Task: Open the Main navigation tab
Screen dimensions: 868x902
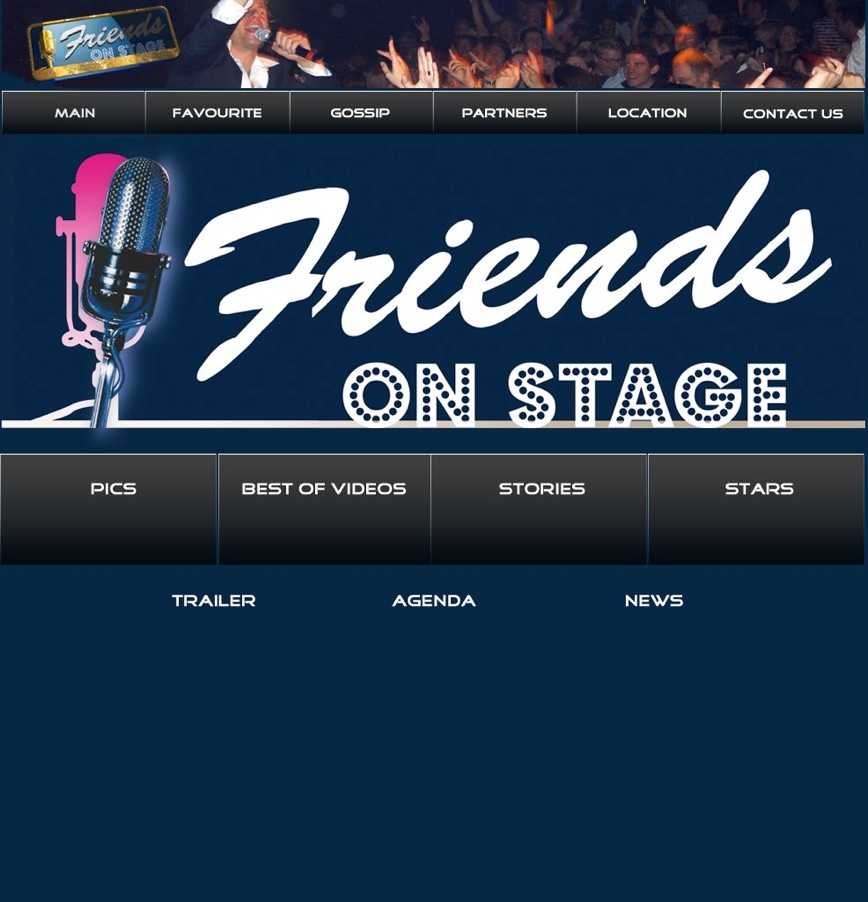Action: click(x=74, y=113)
